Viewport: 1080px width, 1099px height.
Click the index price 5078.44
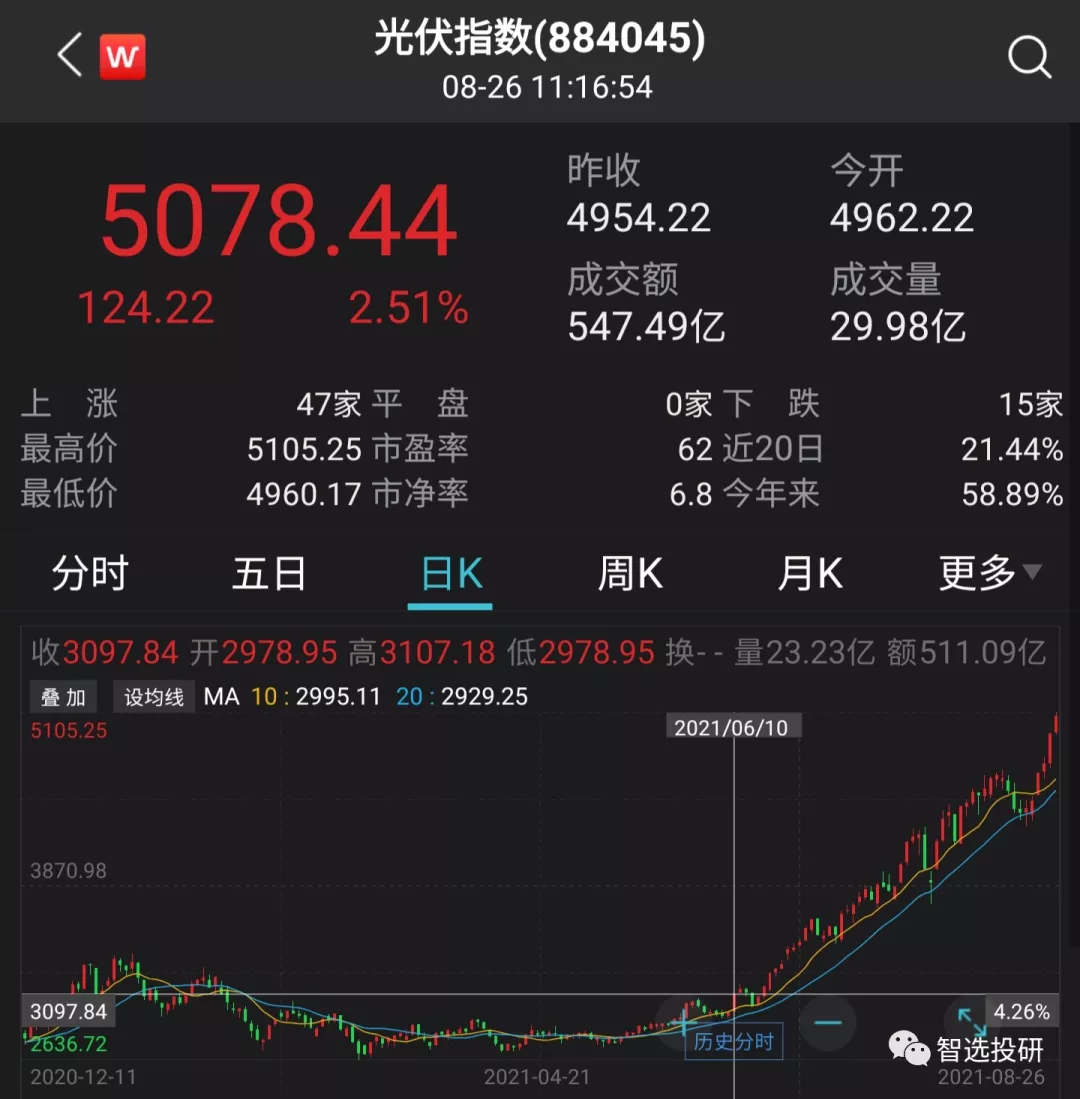click(x=278, y=222)
